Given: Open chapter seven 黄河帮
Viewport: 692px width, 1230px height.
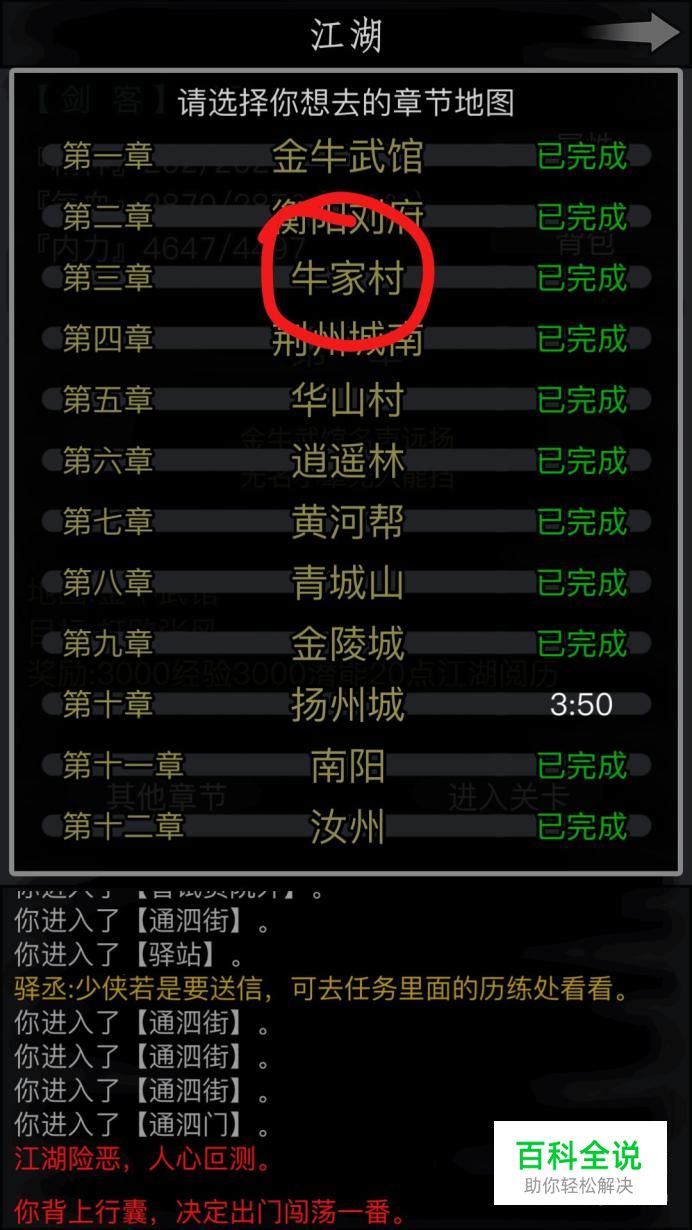Looking at the screenshot, I should click(x=347, y=522).
